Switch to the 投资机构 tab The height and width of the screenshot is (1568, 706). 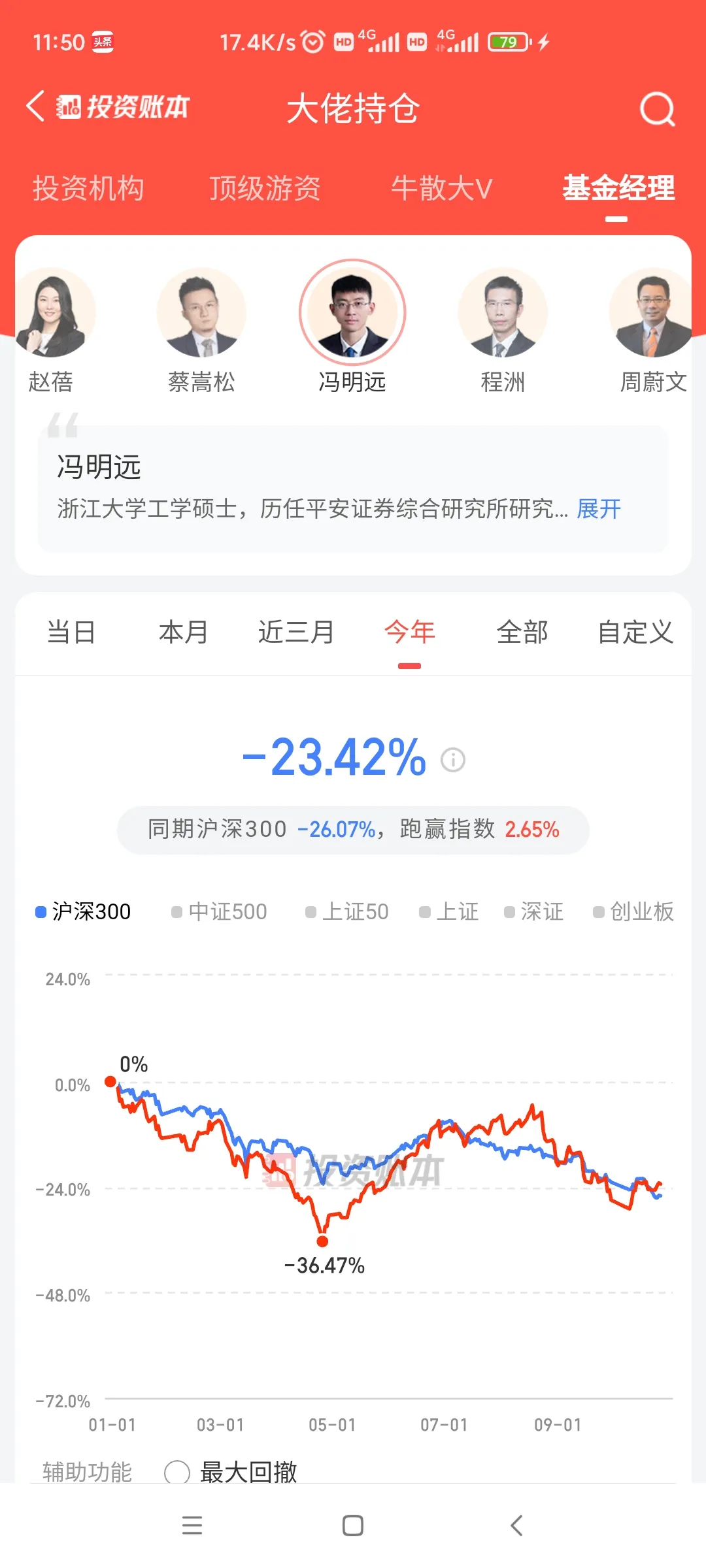click(88, 189)
